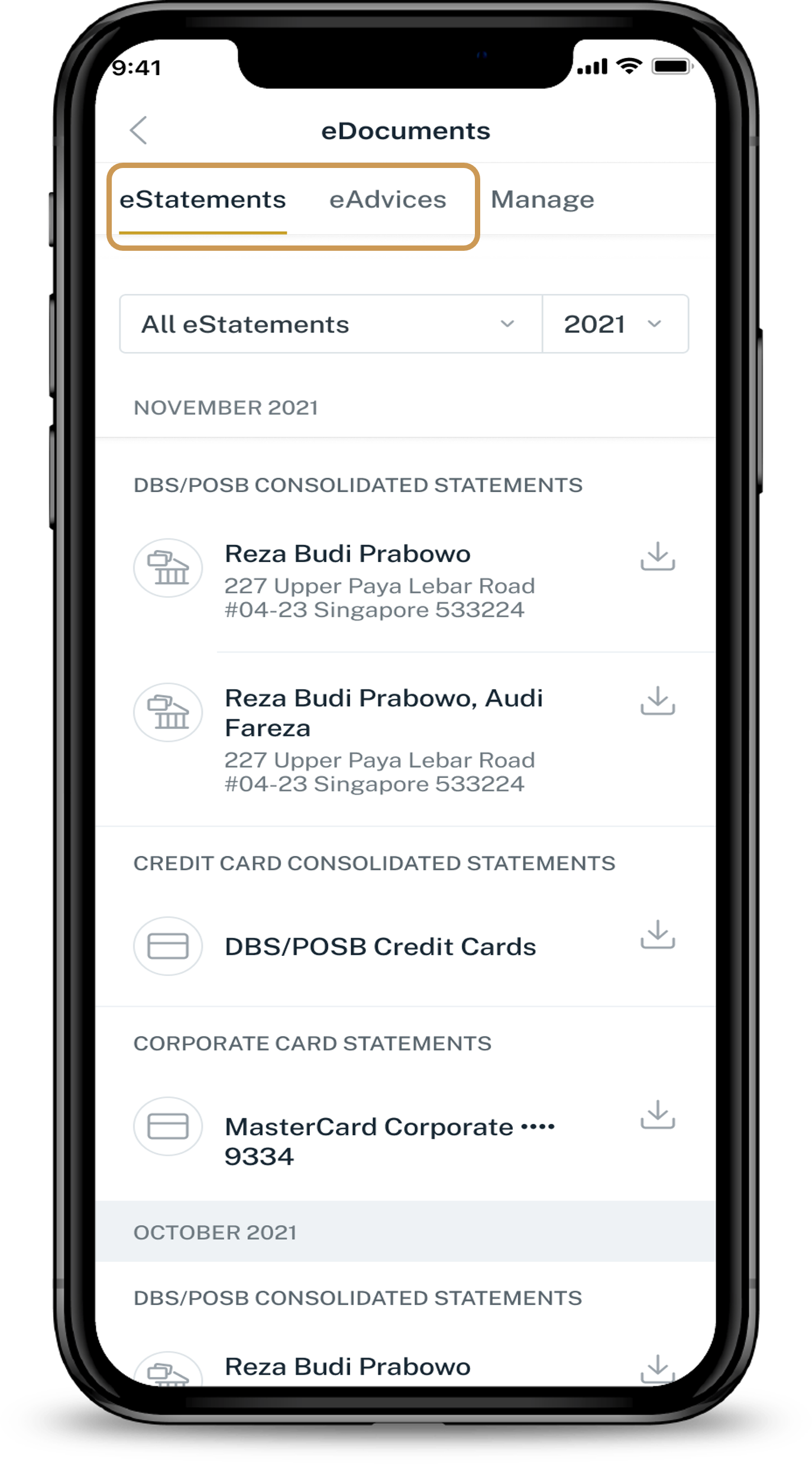Download November statement for Reza Budi Prabowo

click(657, 556)
